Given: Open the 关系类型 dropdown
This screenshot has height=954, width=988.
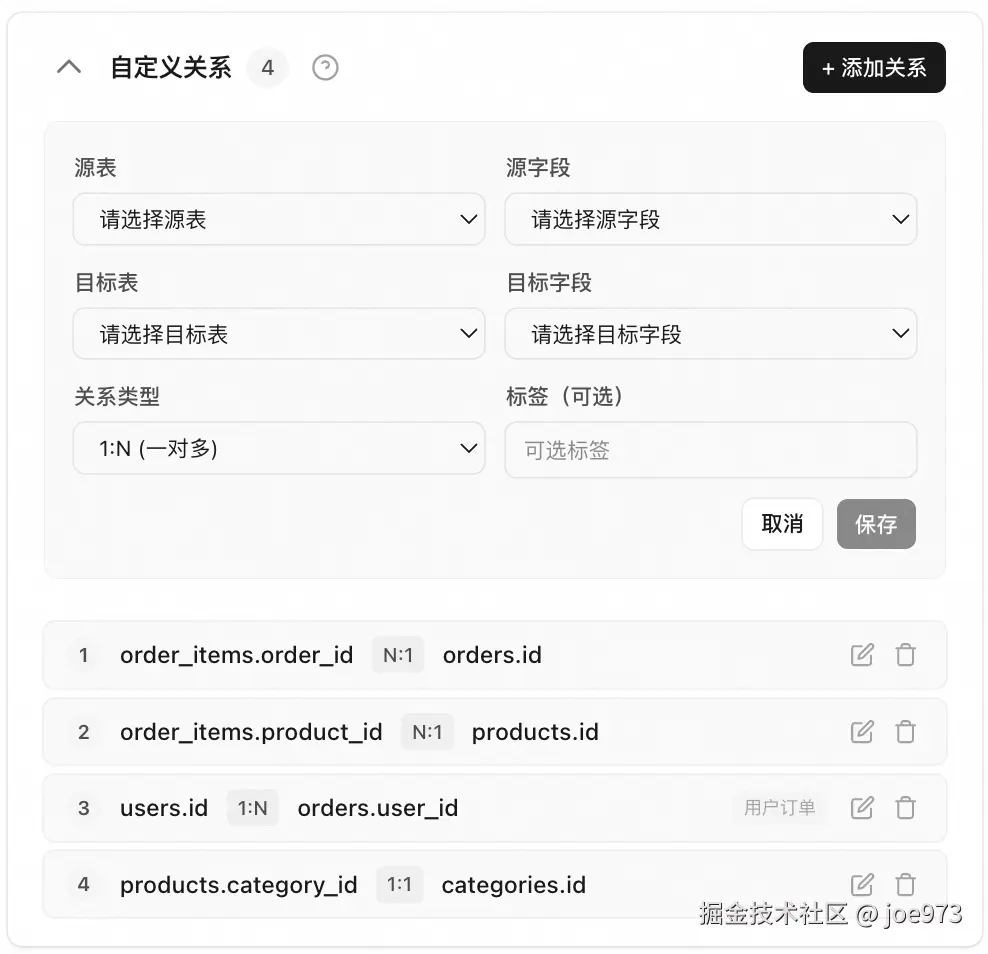Looking at the screenshot, I should click(279, 449).
